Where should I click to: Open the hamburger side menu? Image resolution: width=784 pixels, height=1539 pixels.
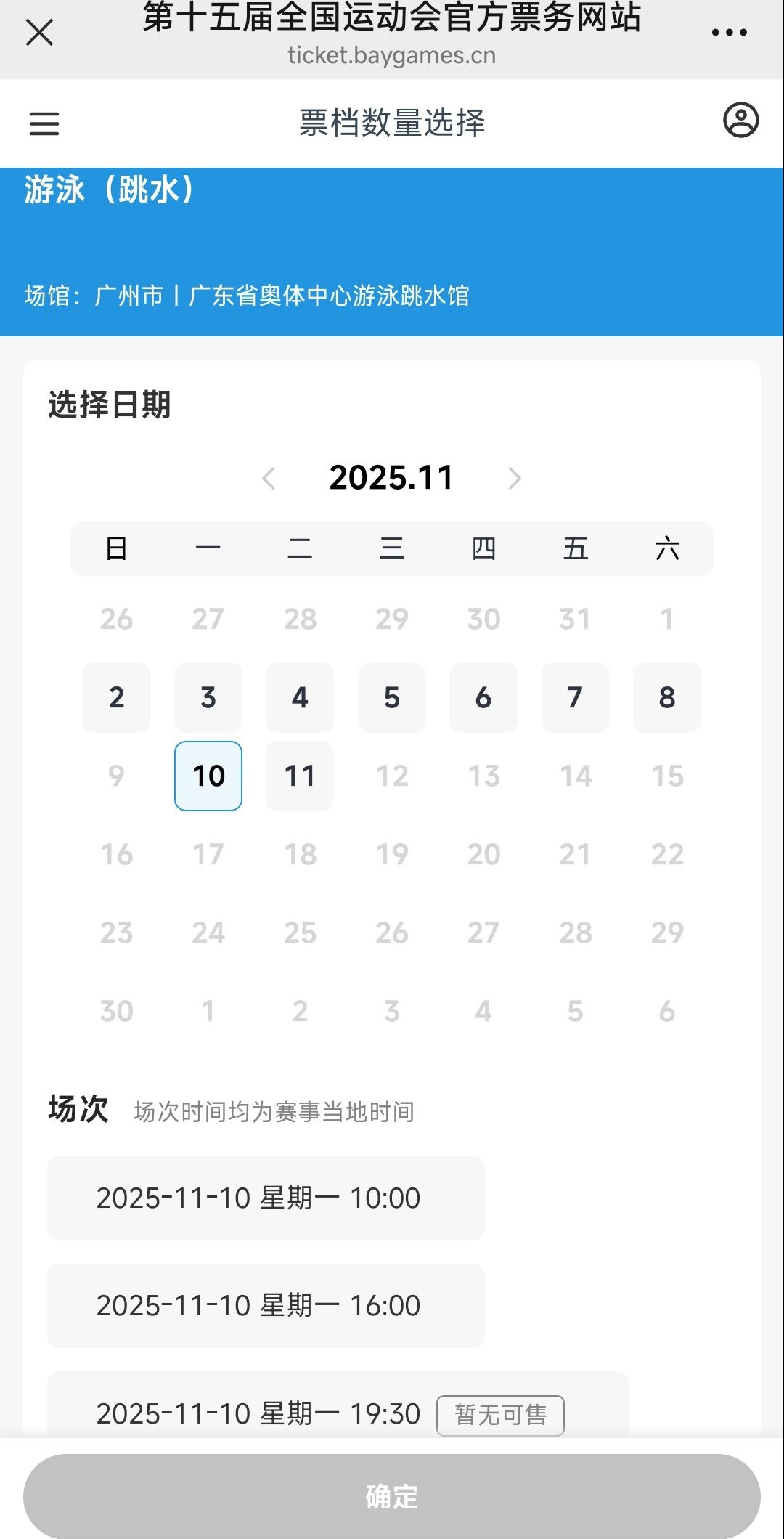click(44, 123)
